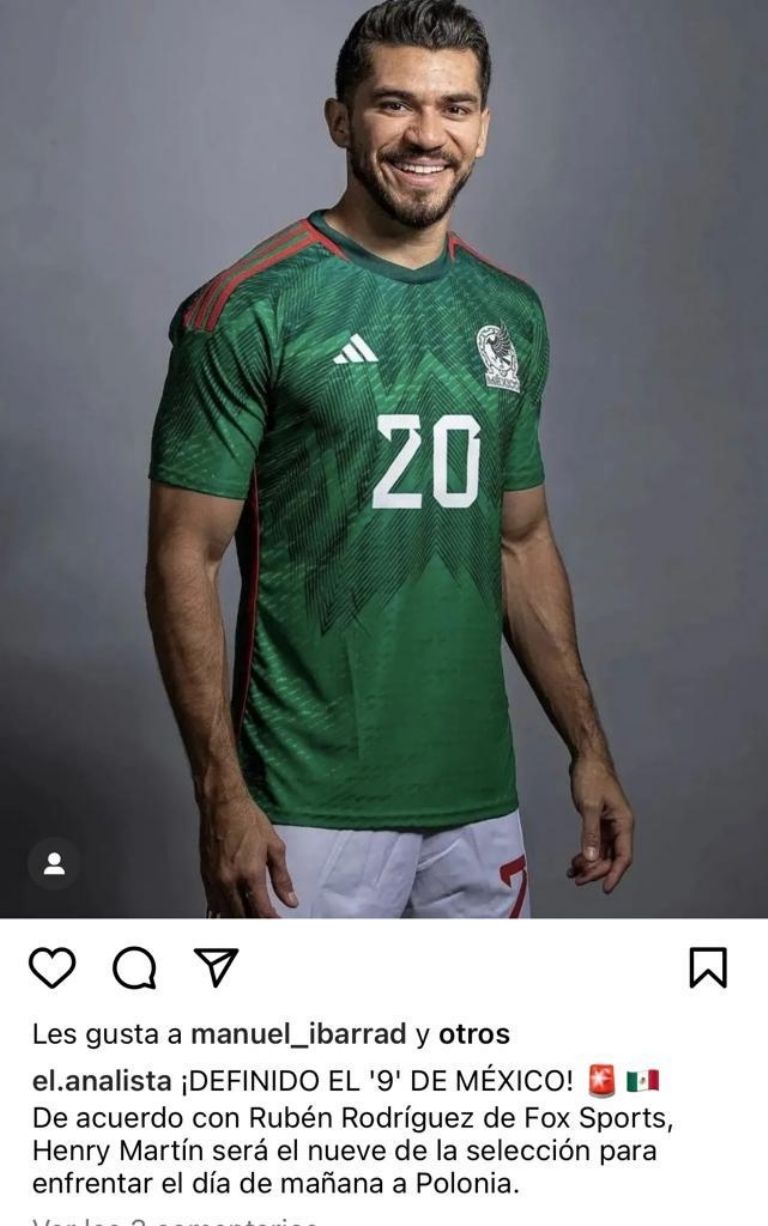Open manuel_ibarrad's profile from likes
The width and height of the screenshot is (768, 1226).
298,1034
